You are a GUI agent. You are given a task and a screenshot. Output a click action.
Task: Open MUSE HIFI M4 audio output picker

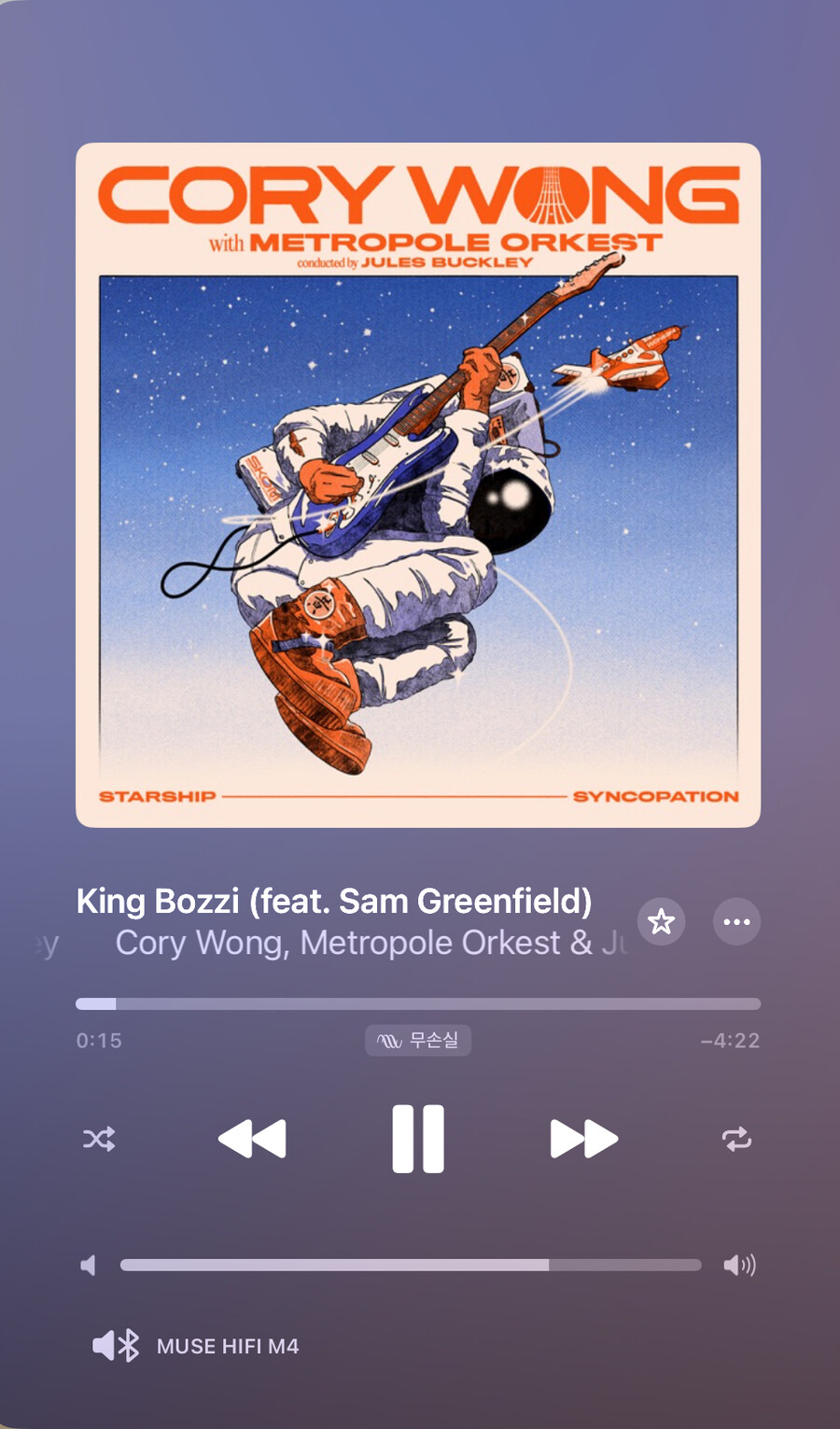click(196, 1346)
